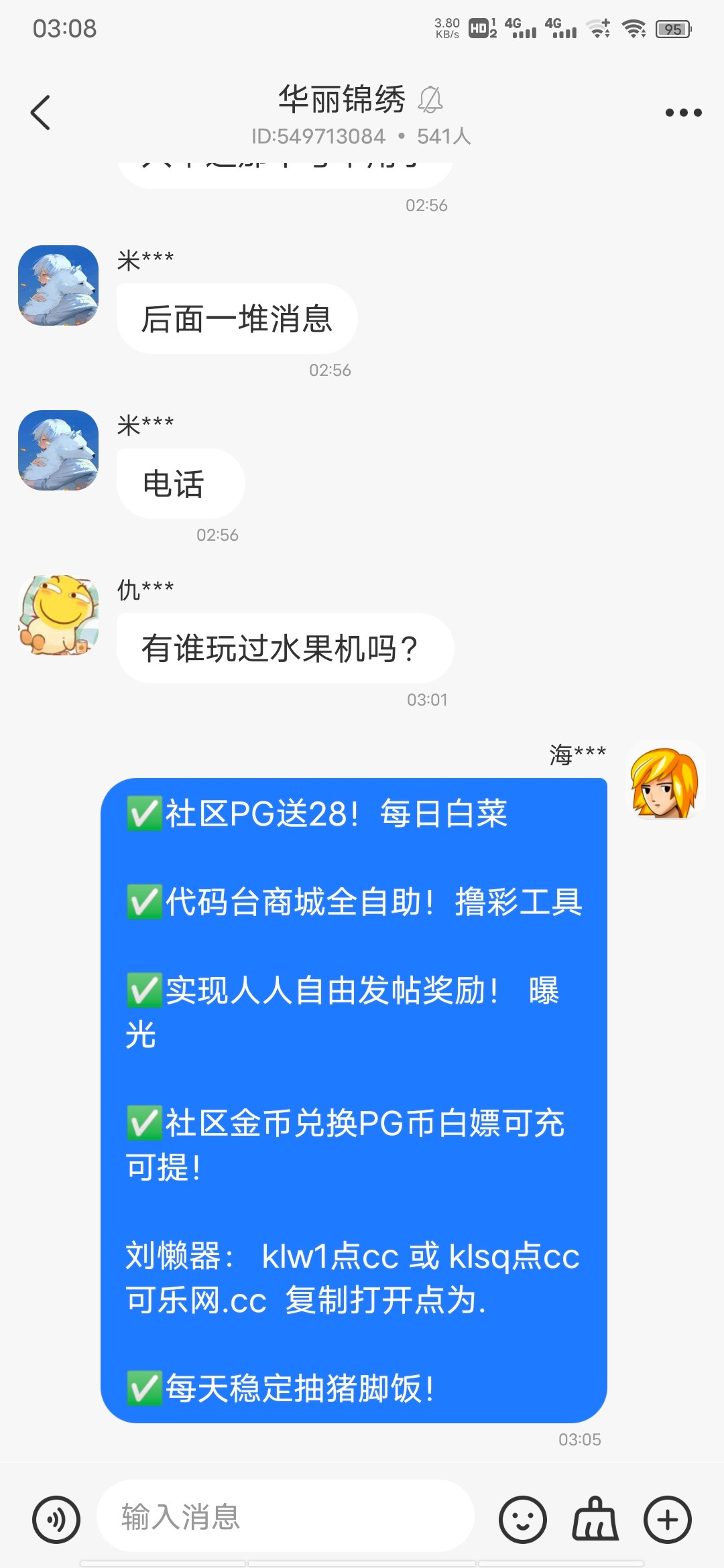Tap the voice input icon
Viewport: 724px width, 1568px height.
56,1519
